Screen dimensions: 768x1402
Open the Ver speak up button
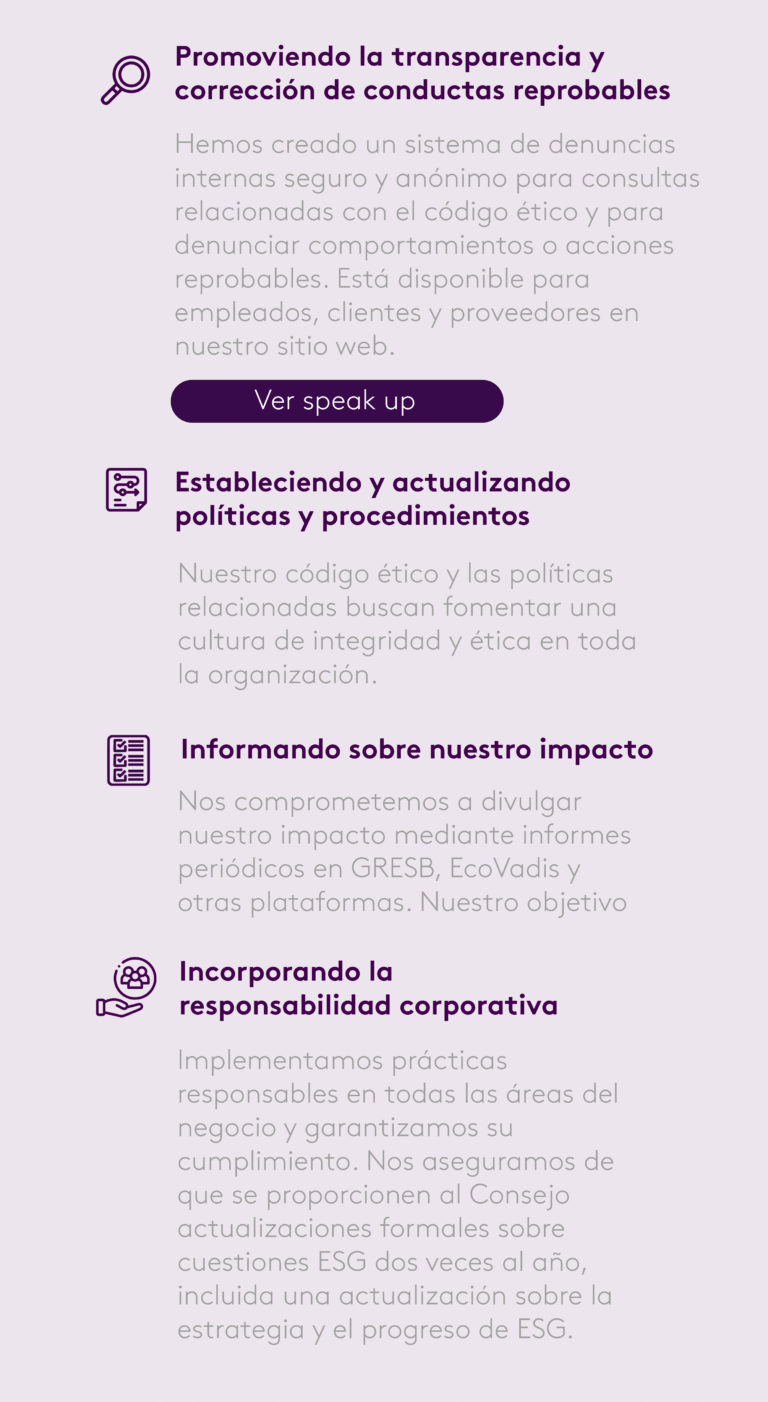coord(337,401)
